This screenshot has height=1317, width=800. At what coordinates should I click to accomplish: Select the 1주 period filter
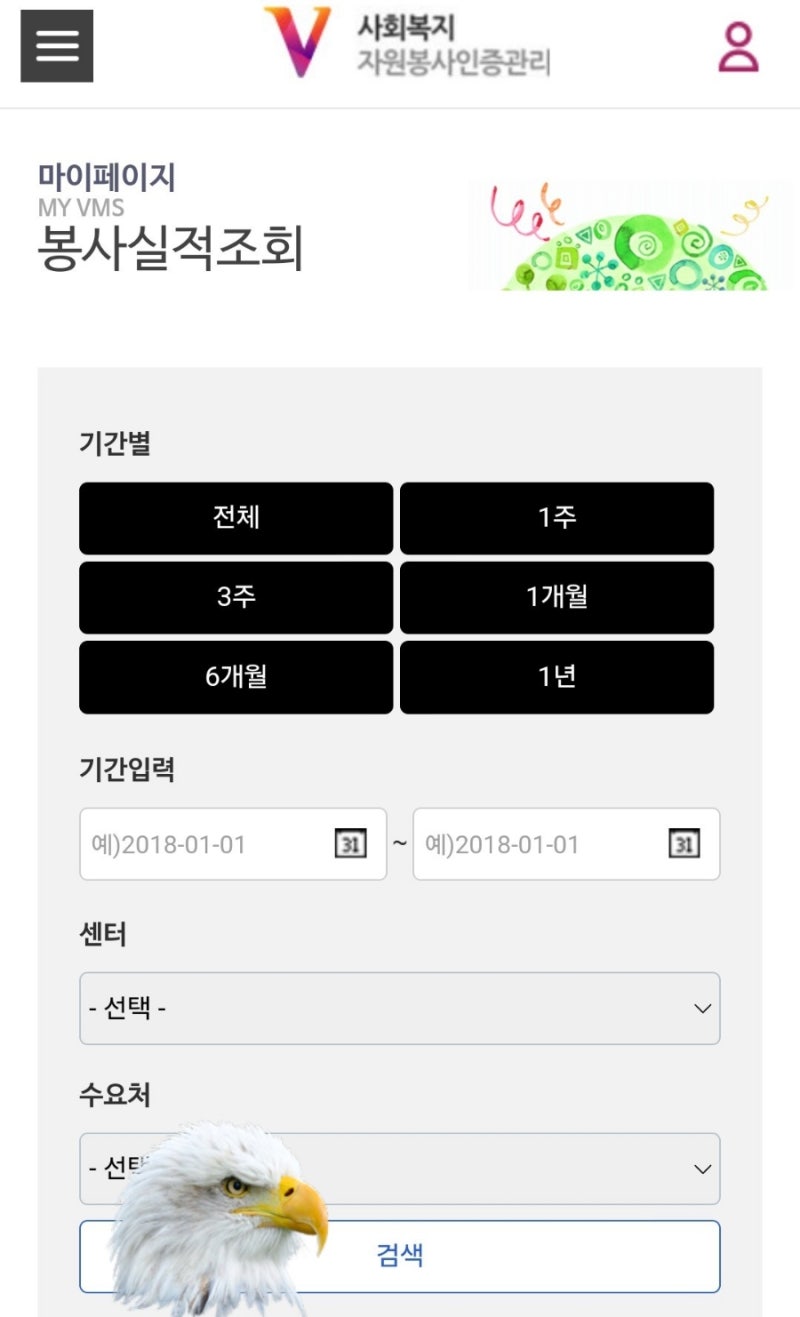tap(557, 518)
